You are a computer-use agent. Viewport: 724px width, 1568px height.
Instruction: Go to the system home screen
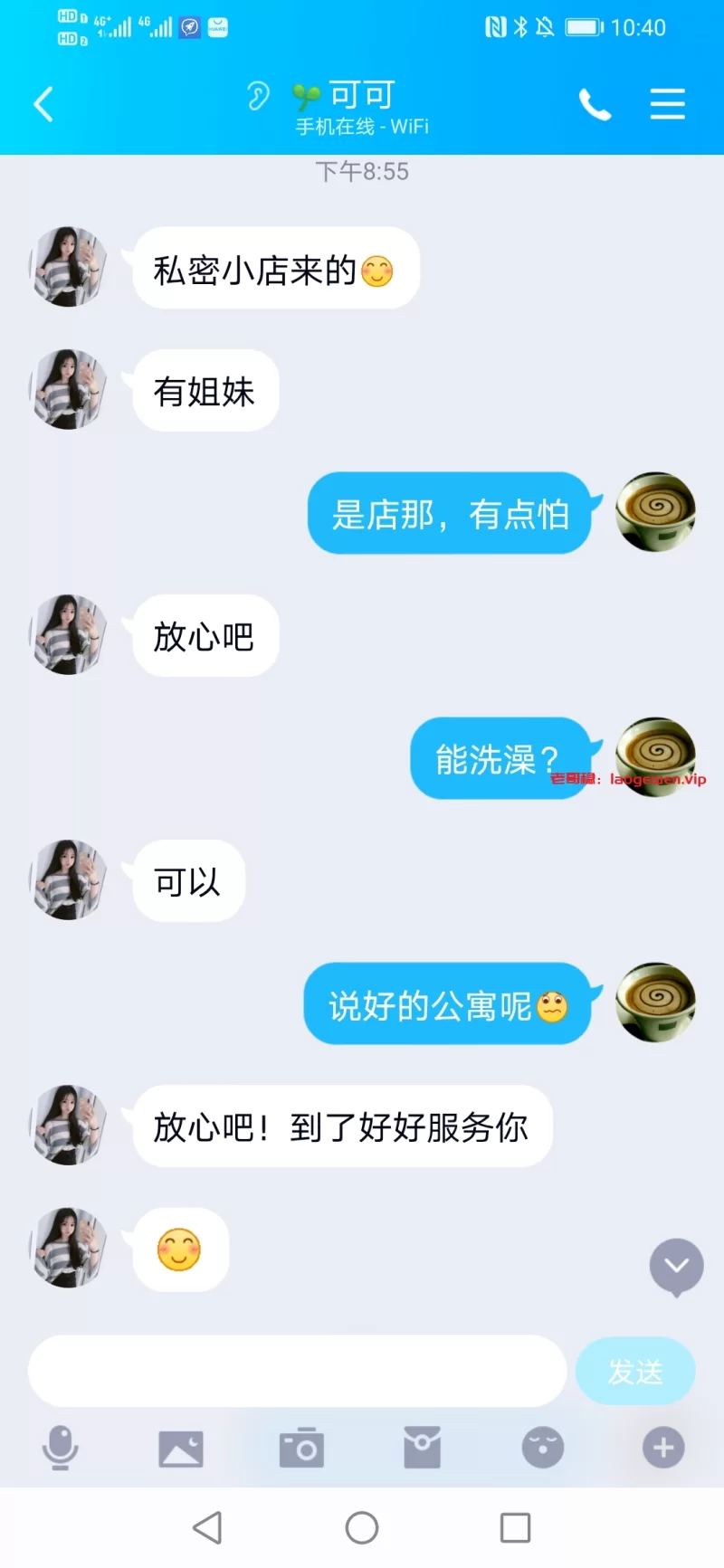[362, 1528]
